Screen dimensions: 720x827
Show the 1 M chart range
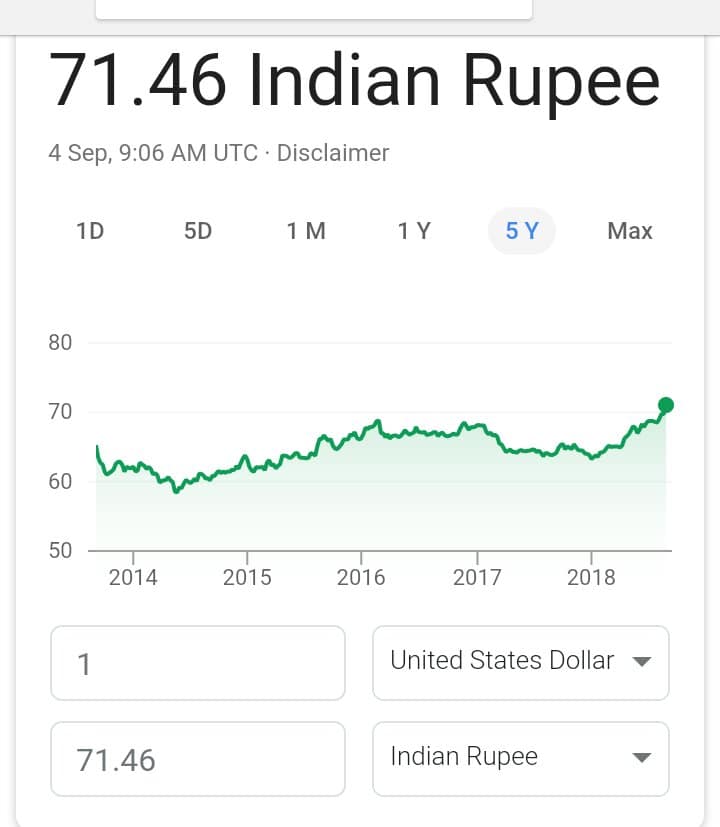306,231
